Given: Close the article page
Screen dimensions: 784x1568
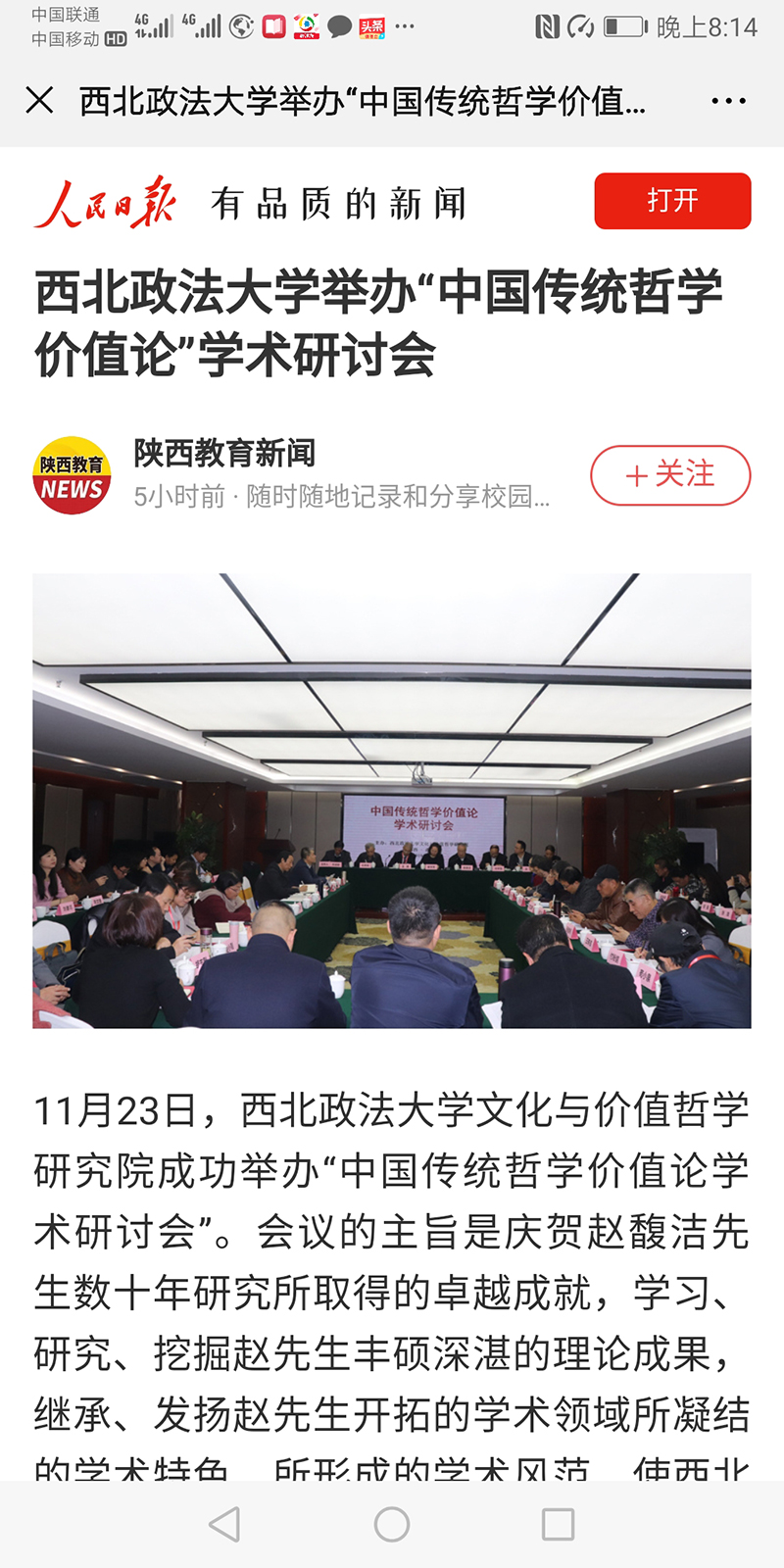Looking at the screenshot, I should pyautogui.click(x=39, y=100).
